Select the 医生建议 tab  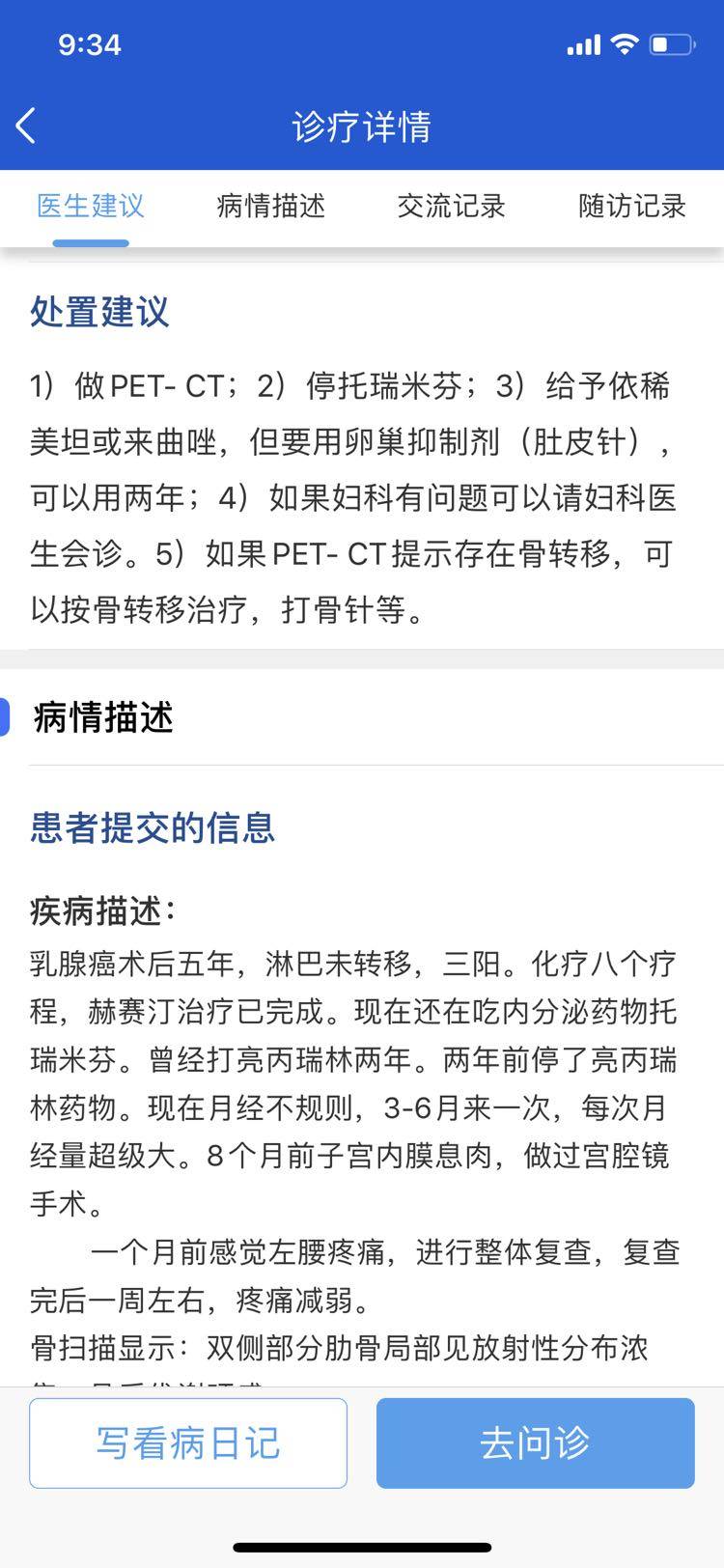[91, 206]
